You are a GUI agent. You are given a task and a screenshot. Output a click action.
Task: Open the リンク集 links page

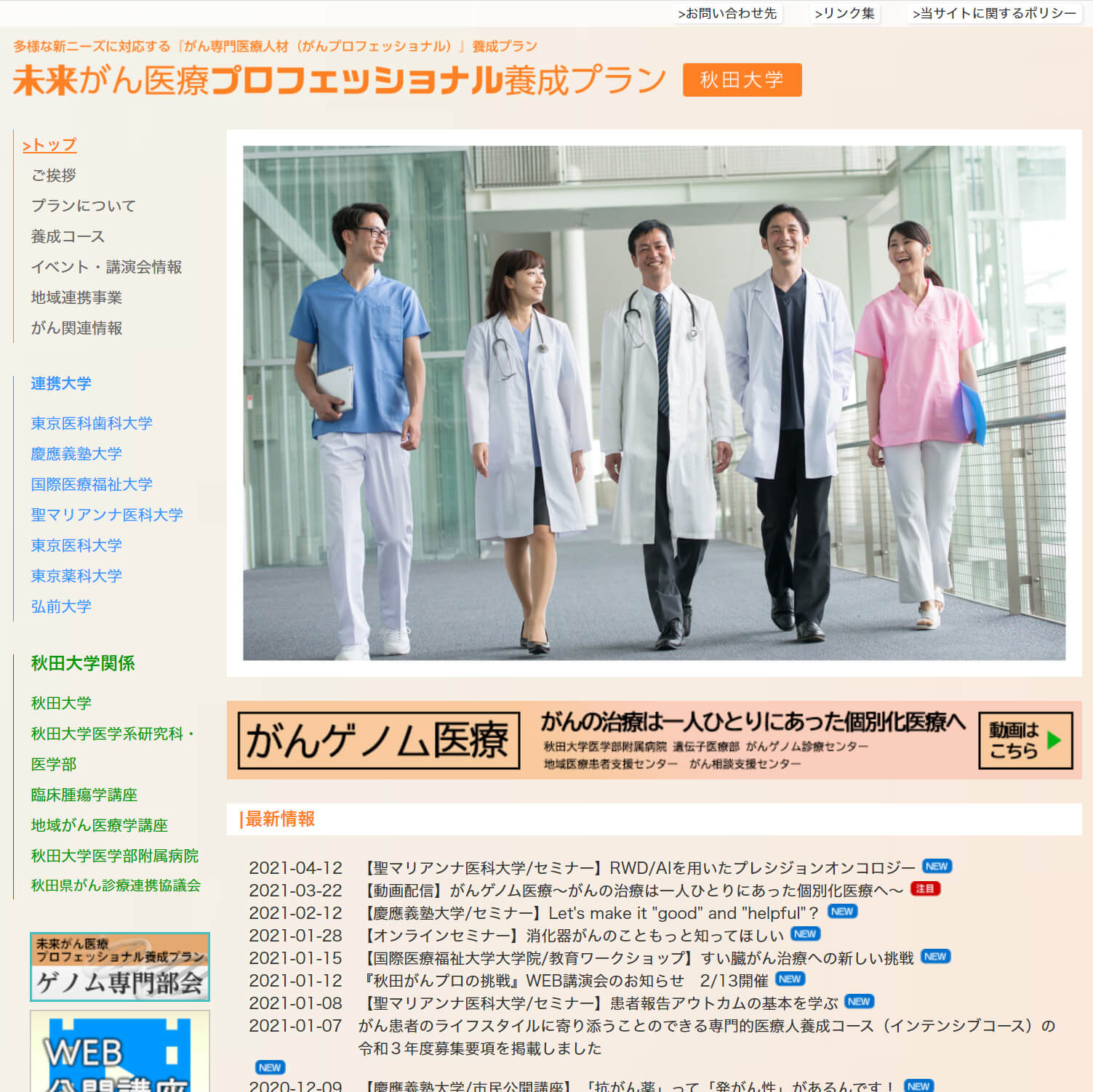pyautogui.click(x=844, y=13)
